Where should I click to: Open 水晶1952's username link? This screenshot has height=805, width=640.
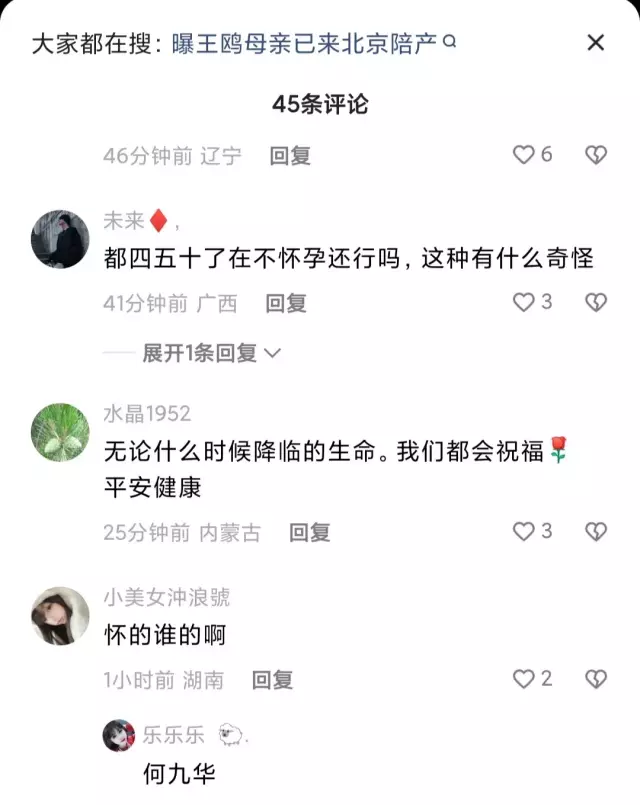147,414
